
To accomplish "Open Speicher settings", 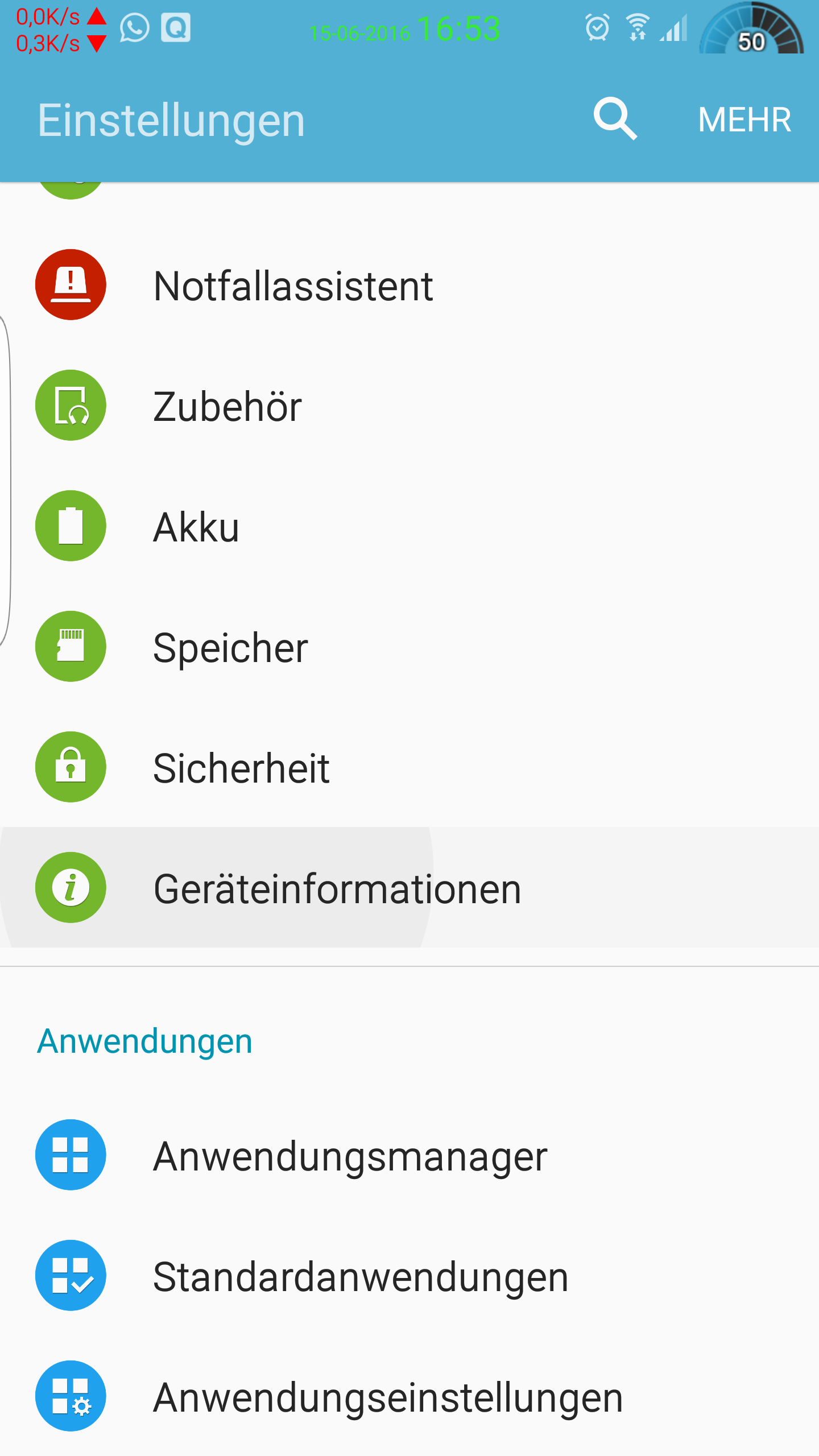I will click(x=409, y=646).
